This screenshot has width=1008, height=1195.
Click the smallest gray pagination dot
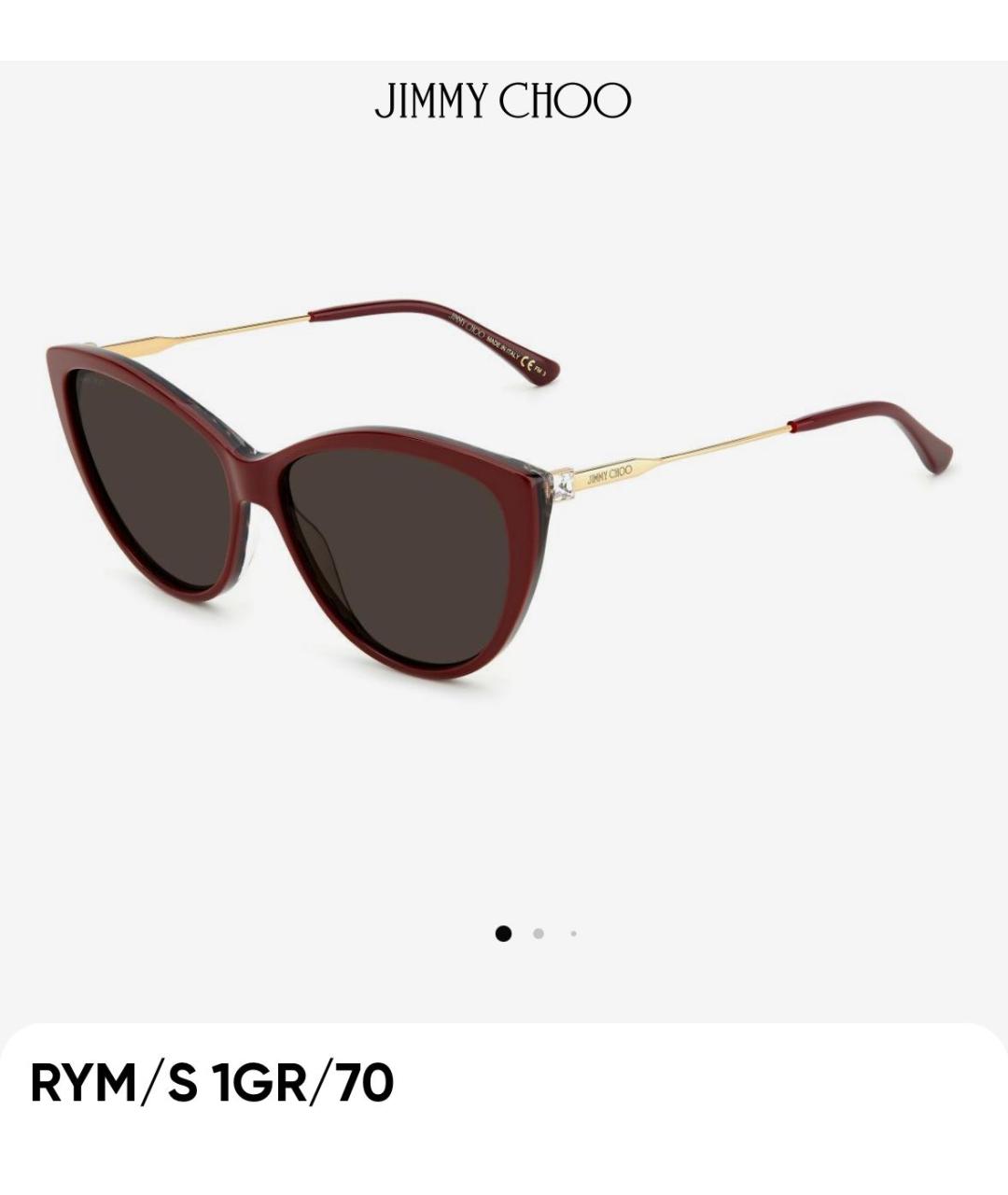pyautogui.click(x=572, y=933)
